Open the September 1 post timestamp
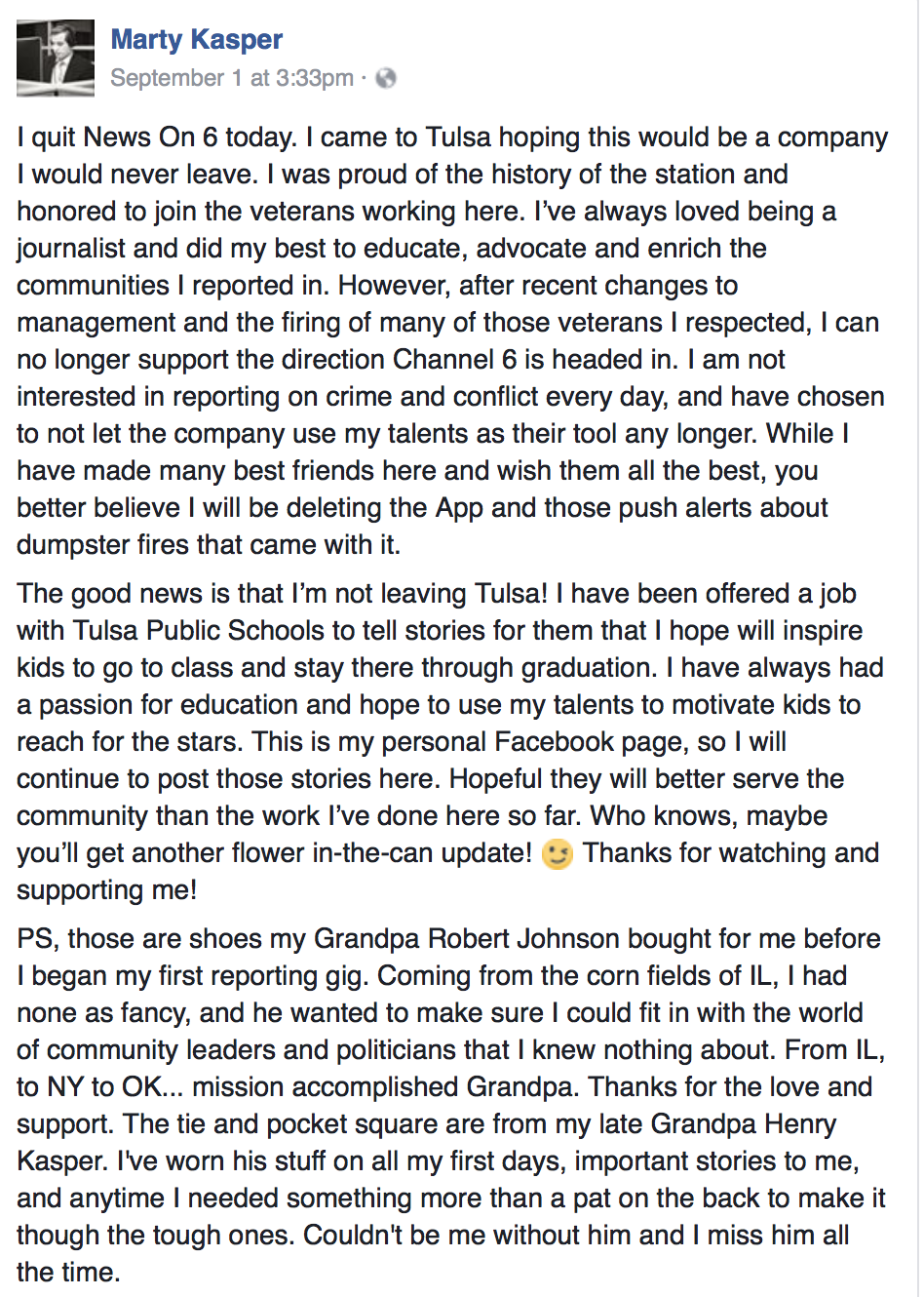Image resolution: width=924 pixels, height=1297 pixels. pos(232,78)
